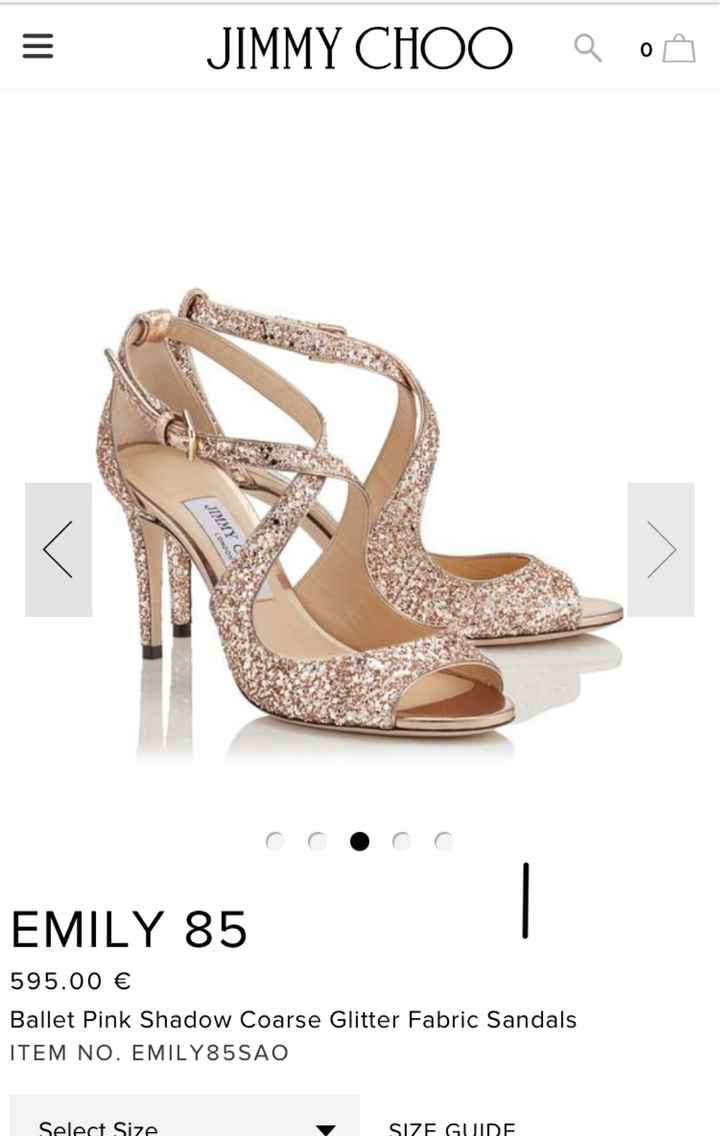Click the right arrow to view next image
The image size is (720, 1136).
(x=661, y=548)
